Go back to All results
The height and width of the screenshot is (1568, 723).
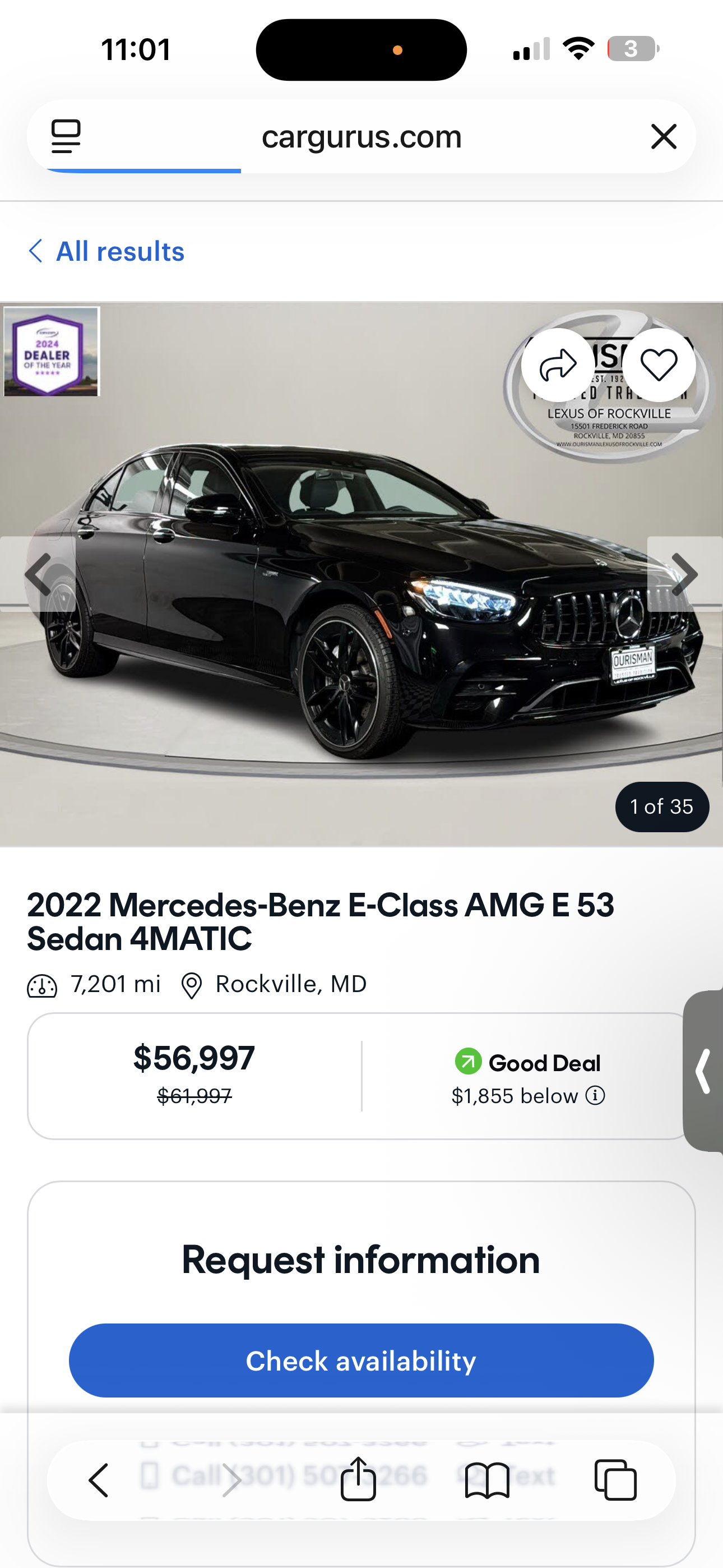coord(107,251)
